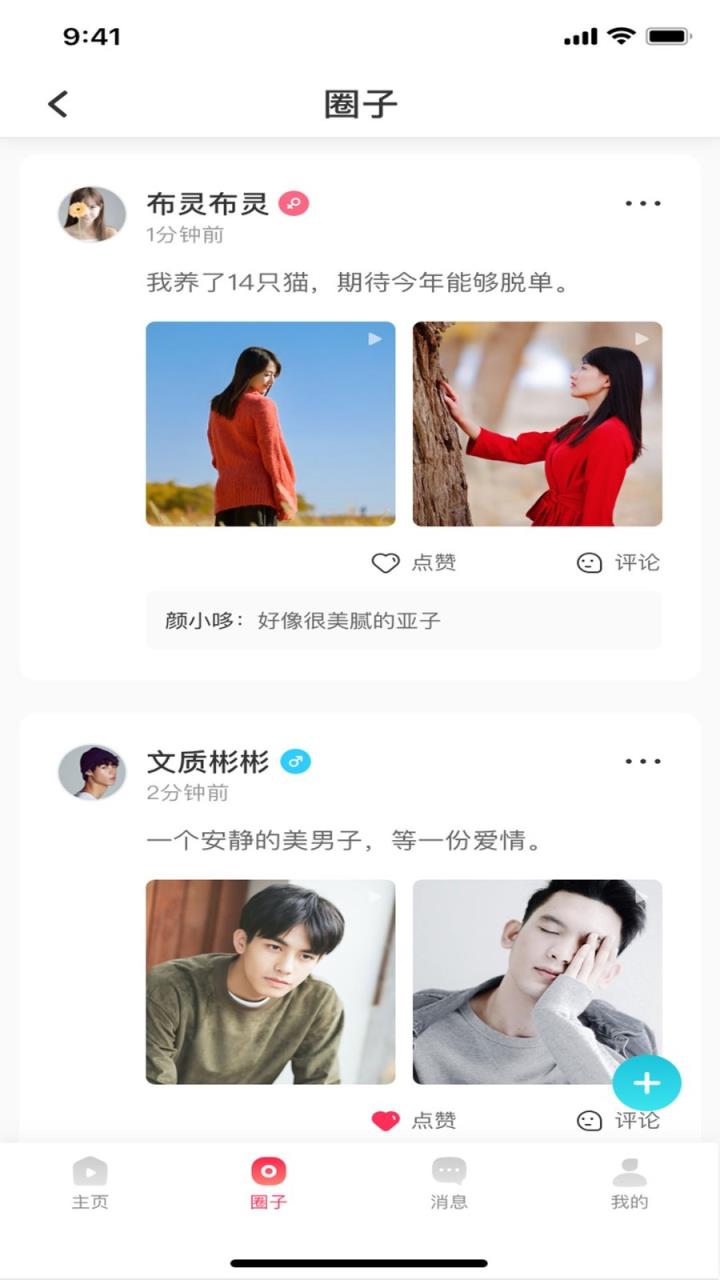The height and width of the screenshot is (1280, 720).
Task: Open overflow menu on 文质彬彬's post
Action: 643,761
